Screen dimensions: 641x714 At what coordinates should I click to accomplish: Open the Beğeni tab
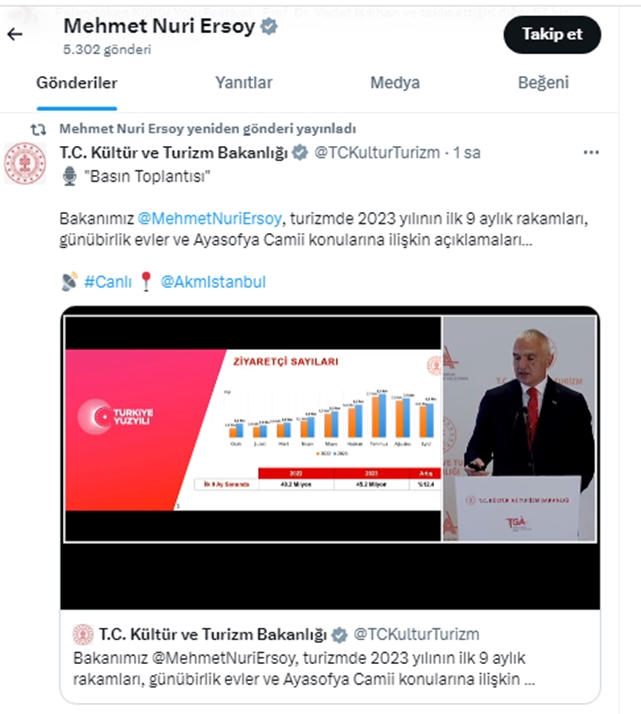click(543, 83)
